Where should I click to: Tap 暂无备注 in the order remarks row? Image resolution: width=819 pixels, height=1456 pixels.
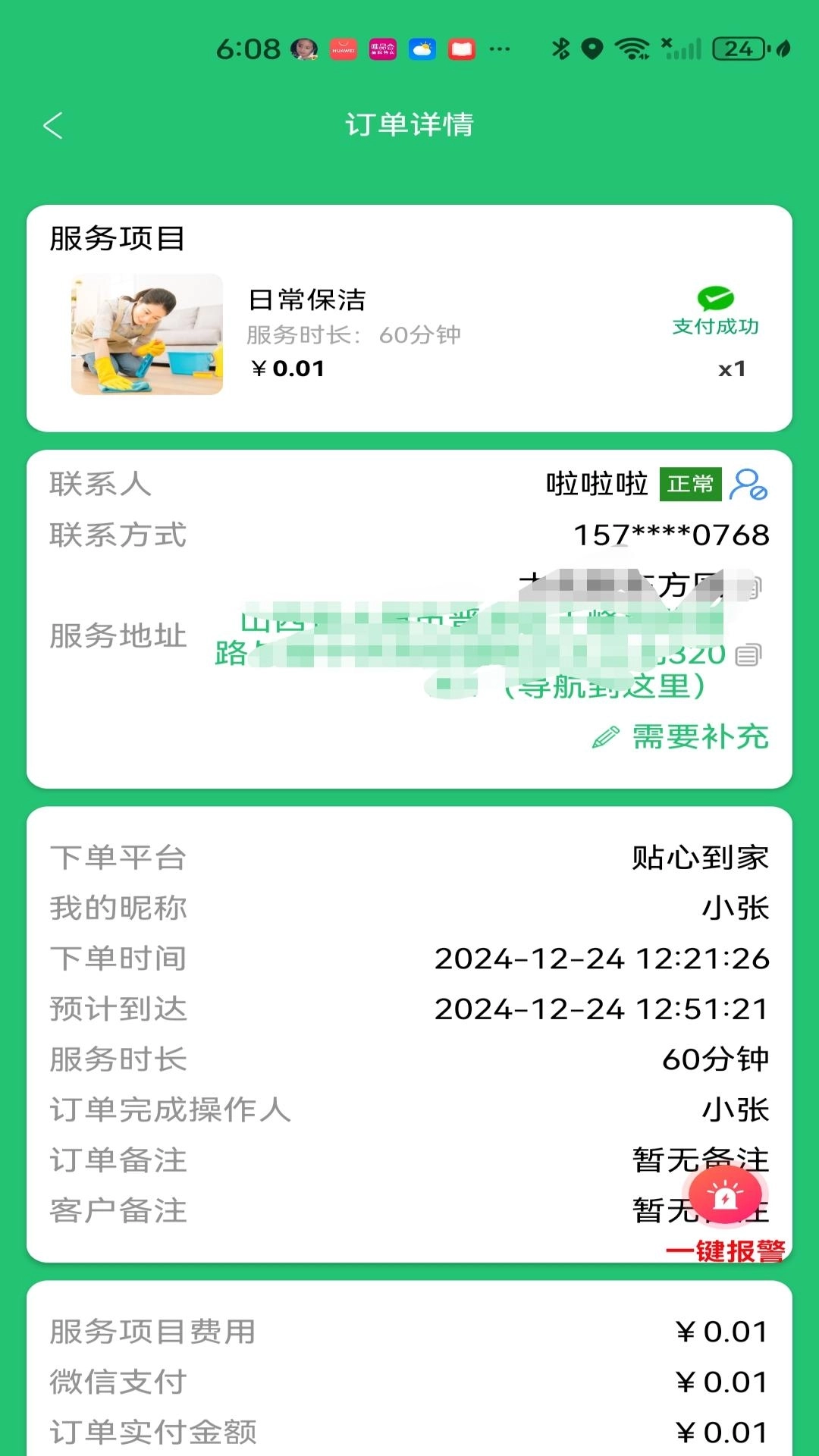tap(700, 1159)
